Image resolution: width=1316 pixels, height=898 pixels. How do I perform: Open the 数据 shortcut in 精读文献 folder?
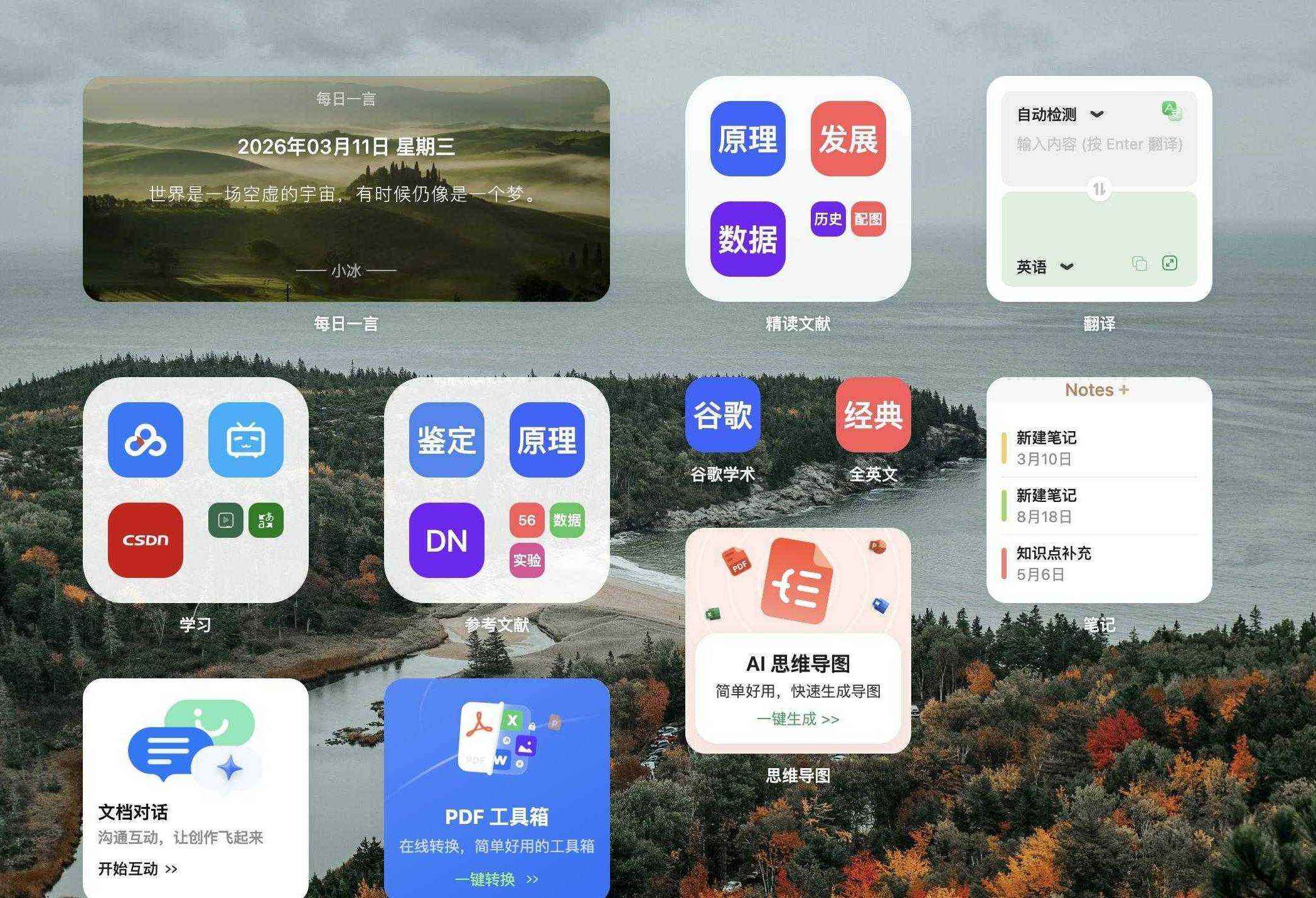747,239
